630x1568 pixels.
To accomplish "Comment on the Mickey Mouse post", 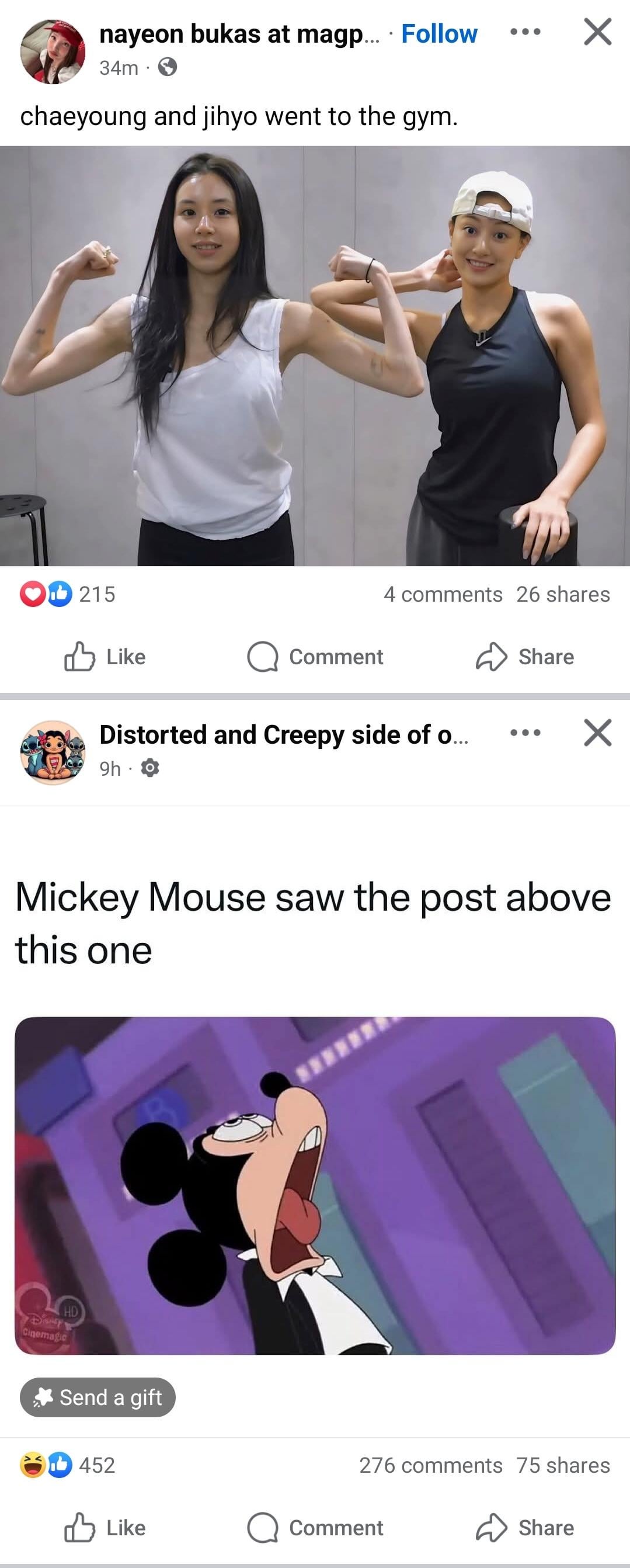I will [x=315, y=1528].
